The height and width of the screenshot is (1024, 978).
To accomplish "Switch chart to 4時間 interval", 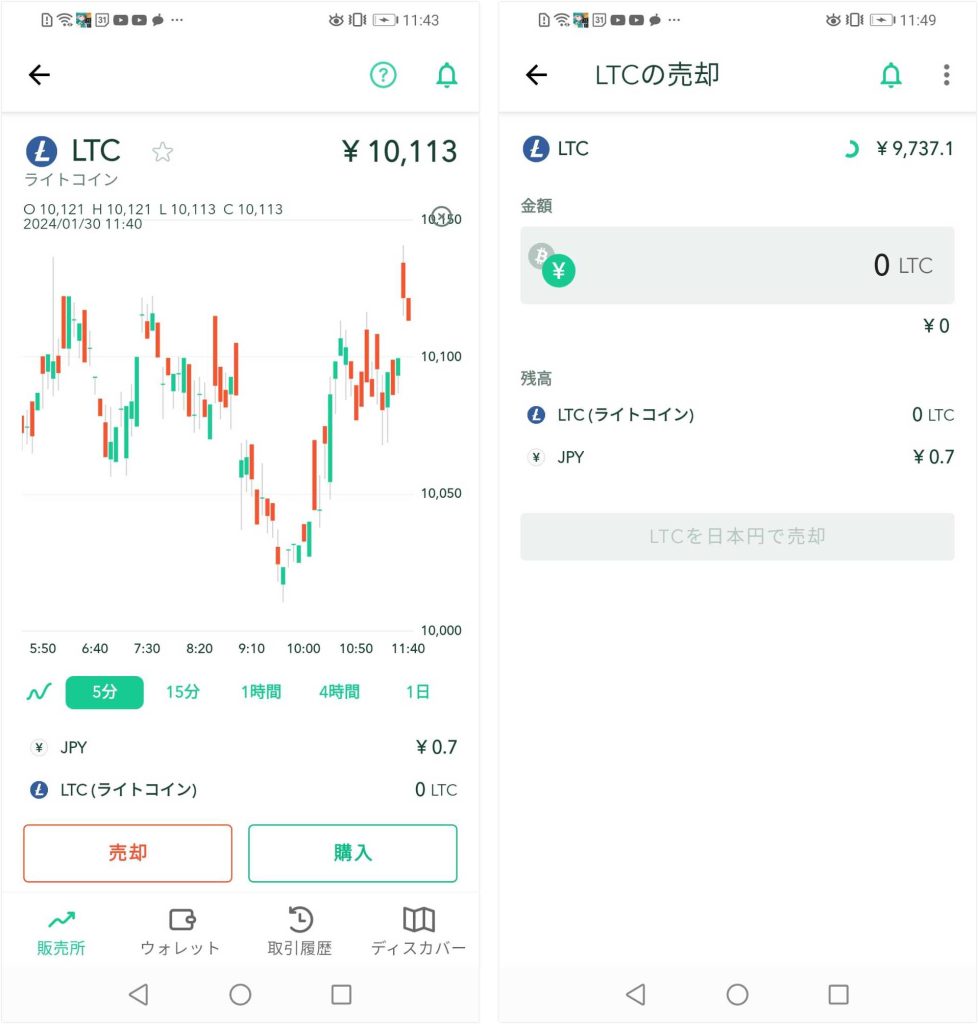I will point(339,692).
